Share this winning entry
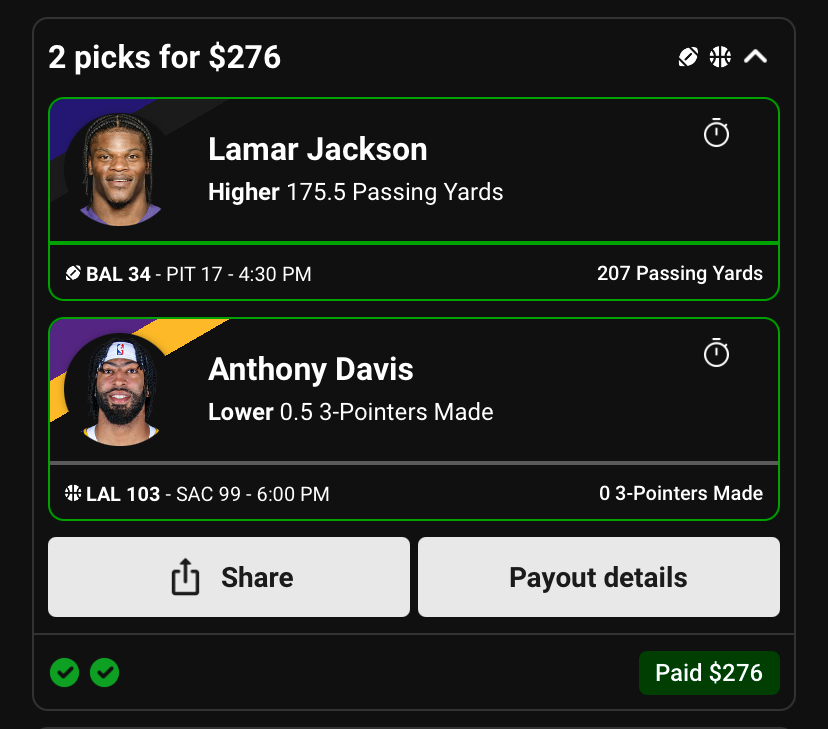 click(x=229, y=577)
